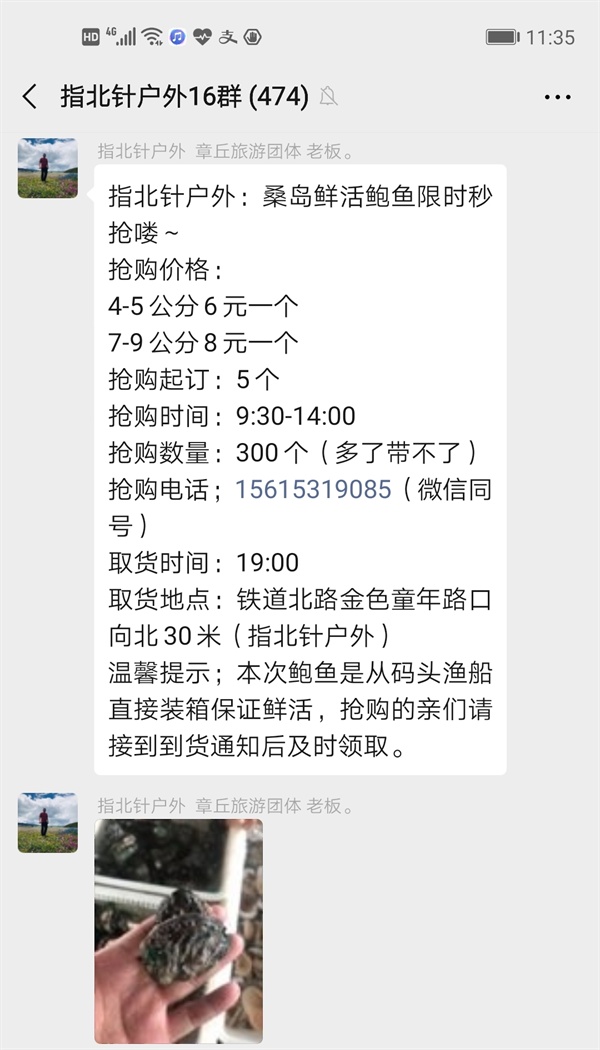This screenshot has width=600, height=1050.
Task: Open the group chat overflow menu
Action: click(x=557, y=97)
